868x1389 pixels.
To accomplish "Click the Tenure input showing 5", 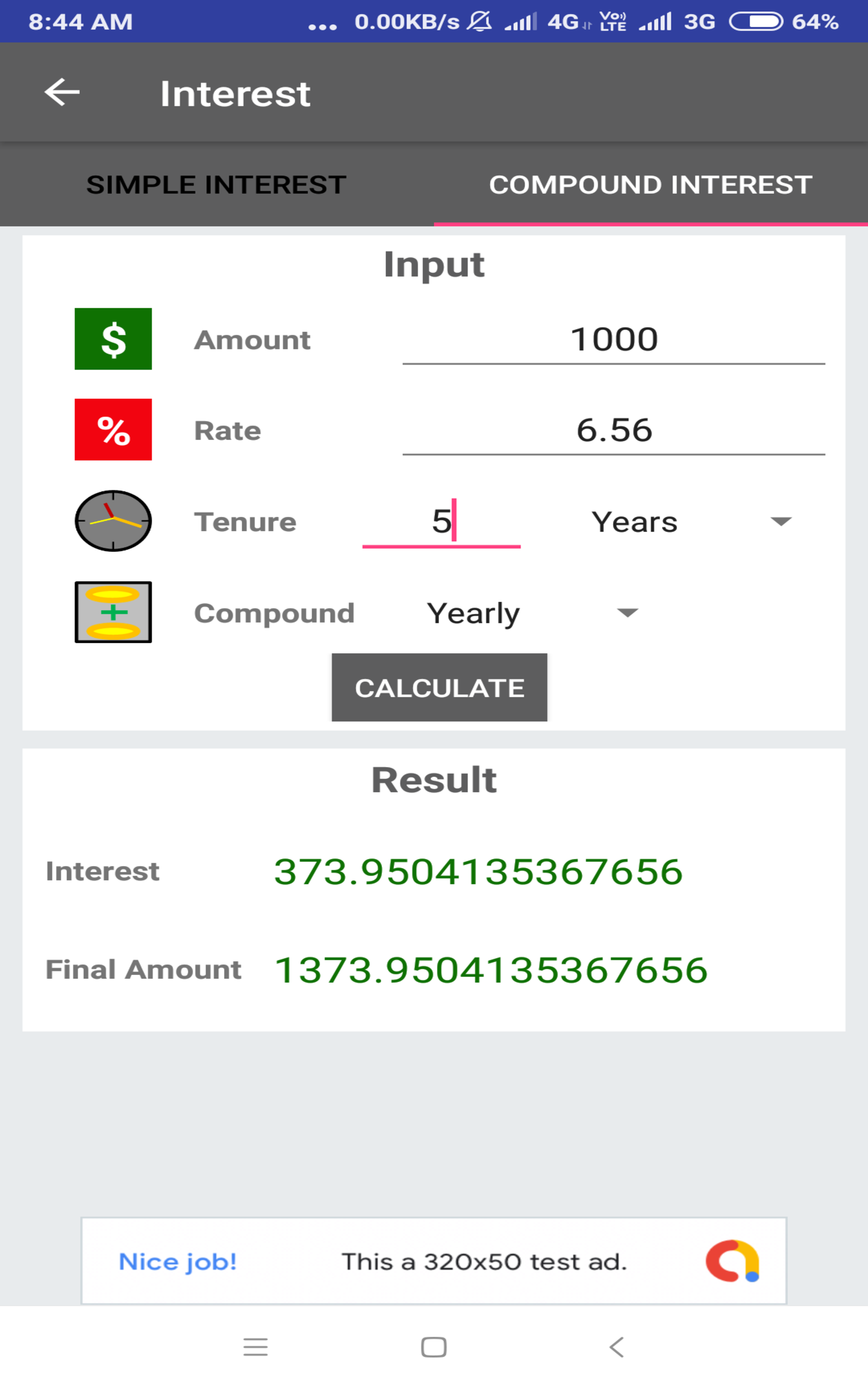I will point(442,521).
